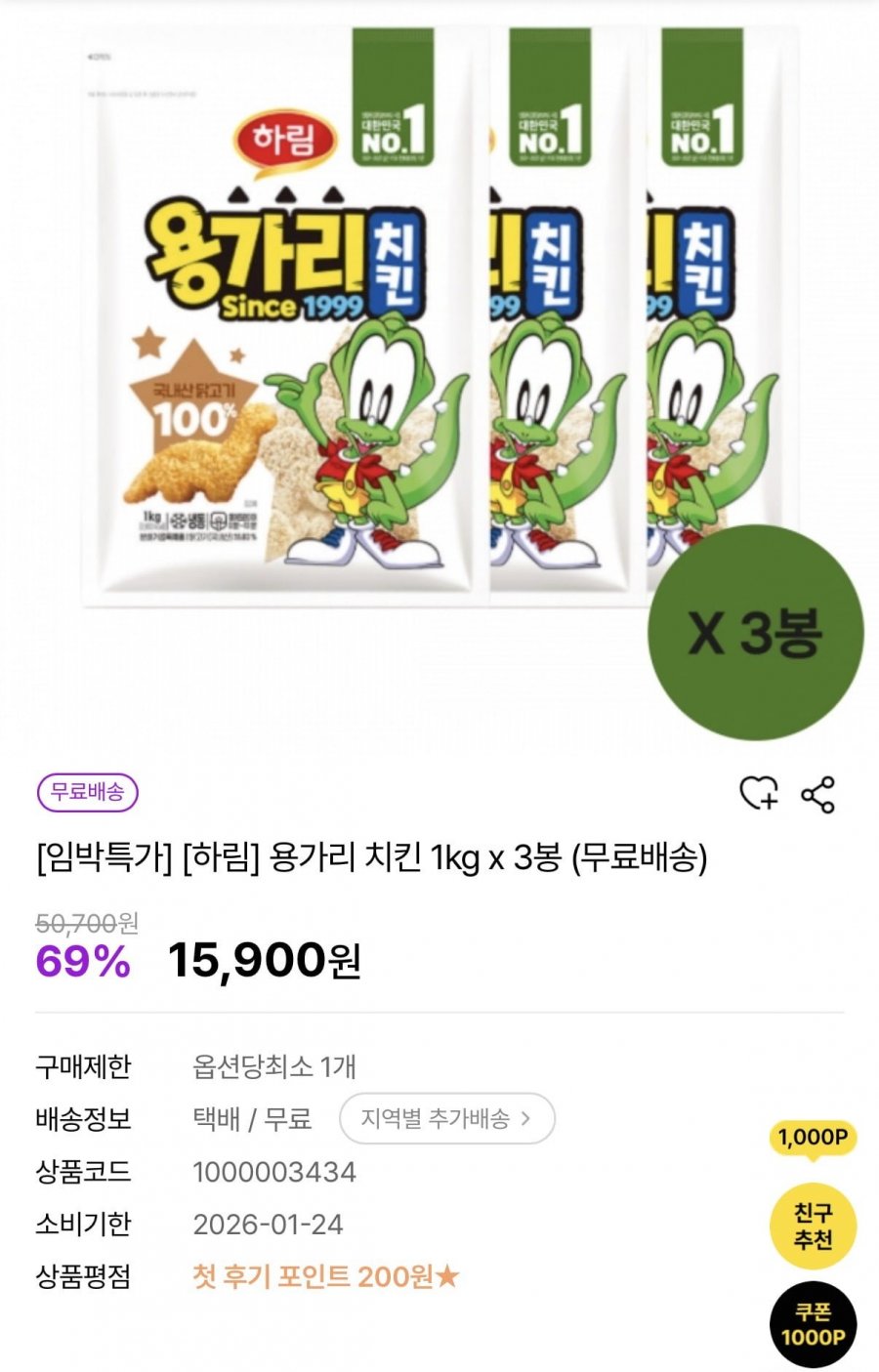
Task: Open 지역별 추가배송 details
Action: [446, 1118]
